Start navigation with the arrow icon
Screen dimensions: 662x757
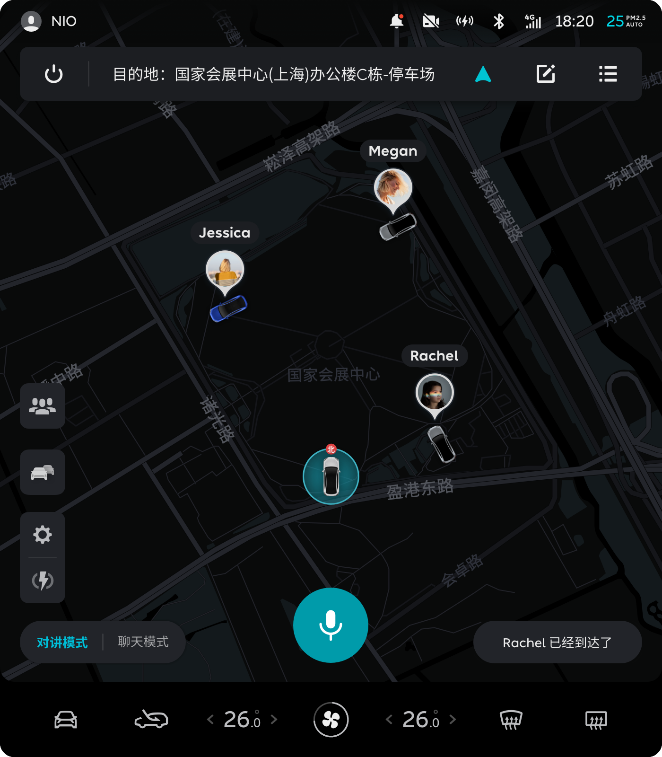(483, 74)
